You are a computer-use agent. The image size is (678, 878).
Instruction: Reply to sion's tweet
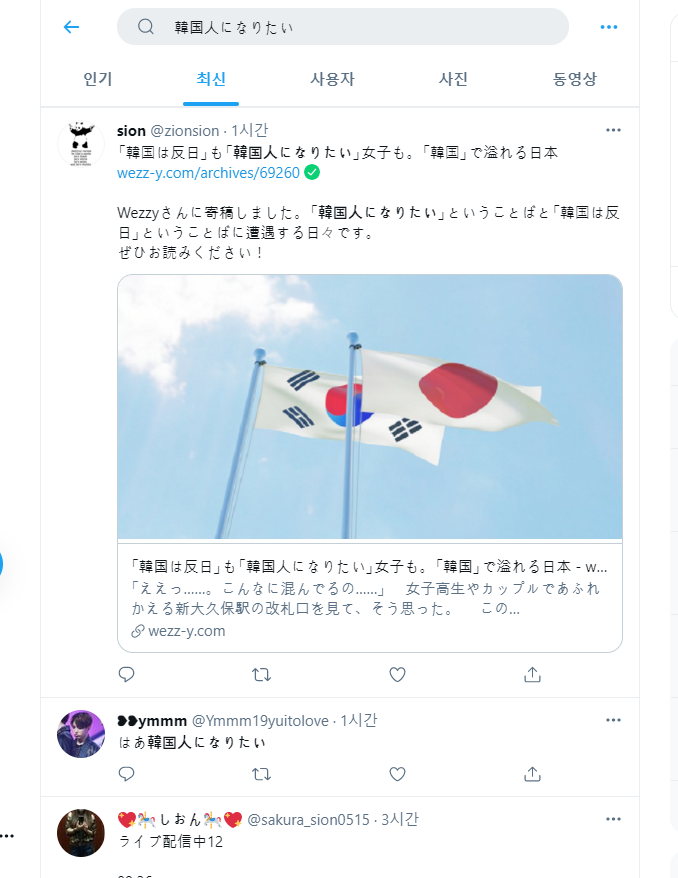126,675
